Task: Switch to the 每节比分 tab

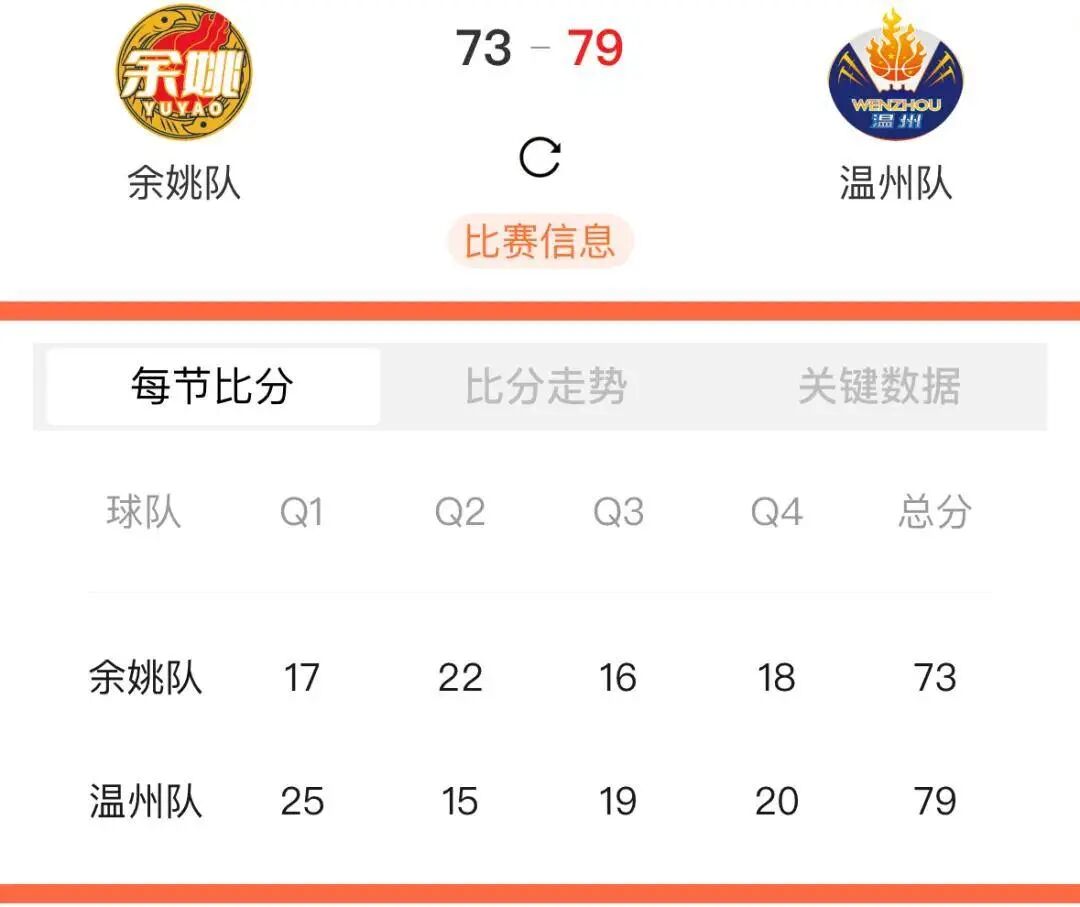Action: [212, 387]
